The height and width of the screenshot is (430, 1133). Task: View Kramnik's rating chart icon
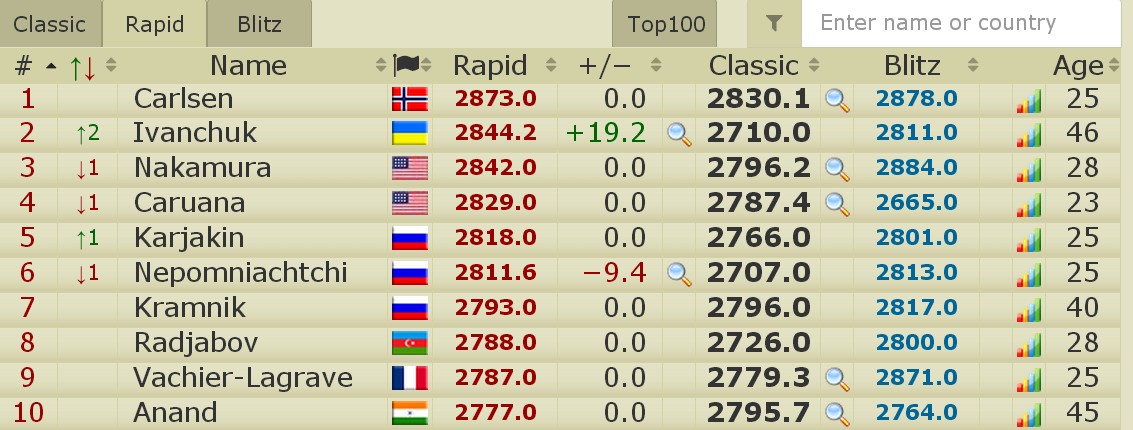(x=1028, y=309)
